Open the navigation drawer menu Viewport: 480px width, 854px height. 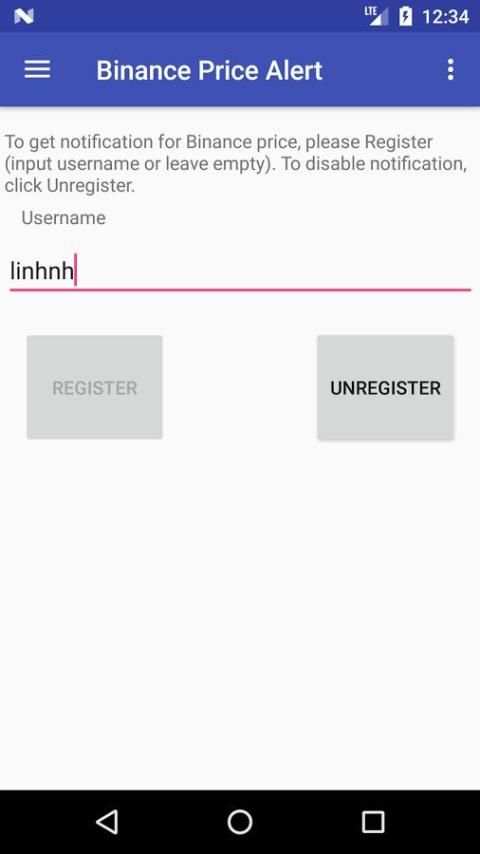38,70
